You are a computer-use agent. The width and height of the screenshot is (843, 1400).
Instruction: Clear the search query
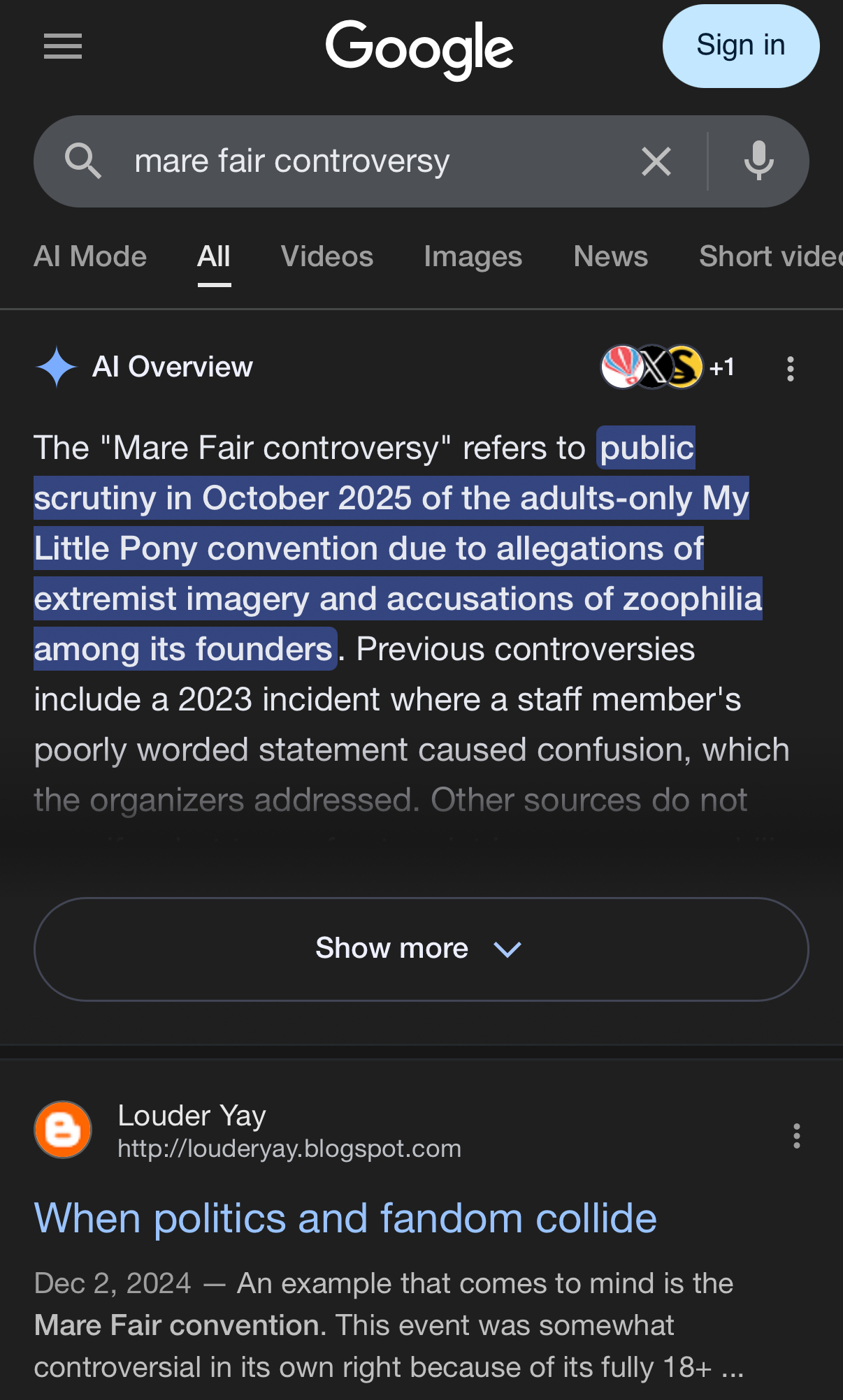656,161
